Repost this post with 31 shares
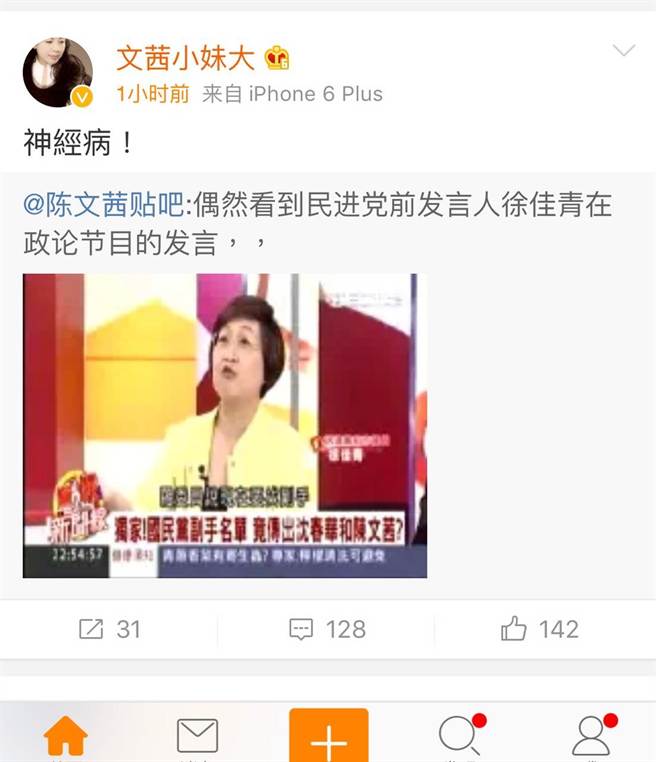 point(109,629)
